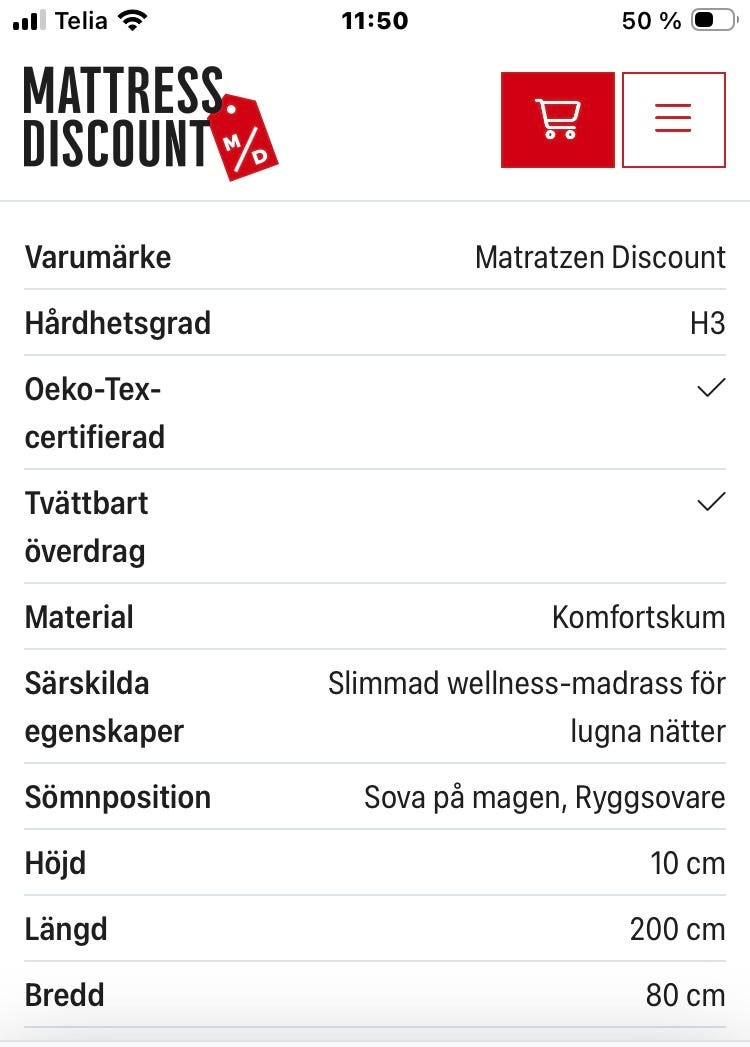Viewport: 750px width, 1047px height.
Task: Tap the Telia carrier label
Action: (x=80, y=18)
